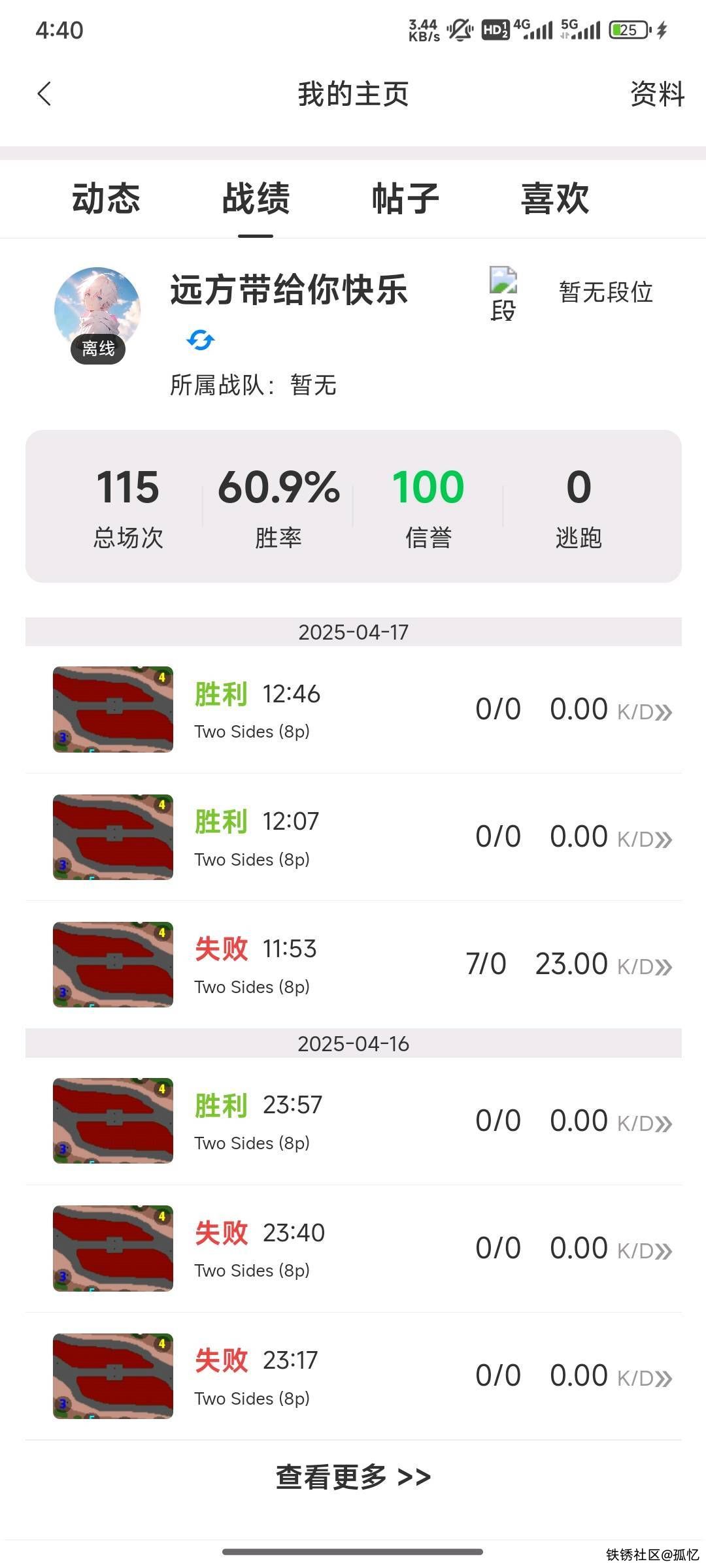Tap the blue refresh icon under the username
This screenshot has width=706, height=1568.
(x=201, y=340)
